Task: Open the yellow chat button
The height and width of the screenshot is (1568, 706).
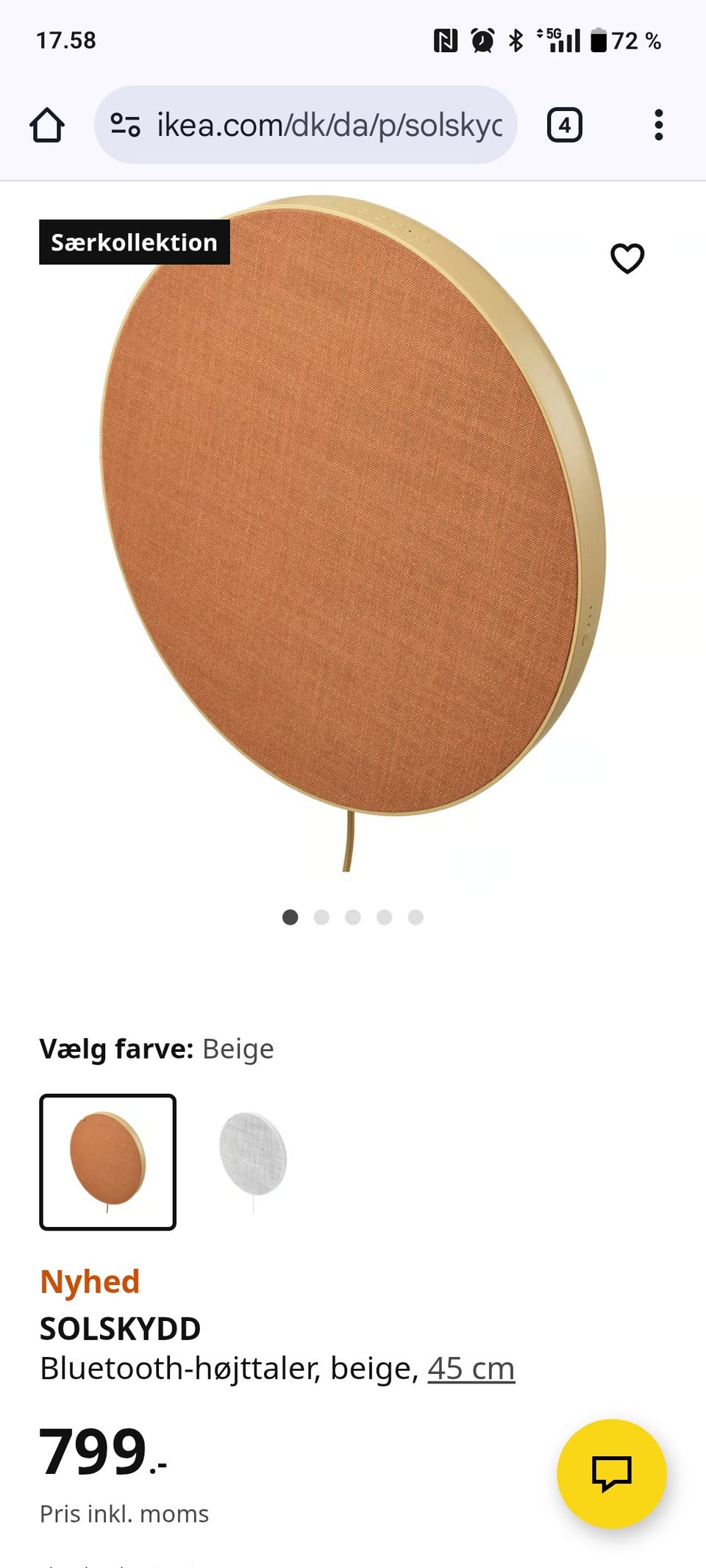Action: tap(612, 1473)
